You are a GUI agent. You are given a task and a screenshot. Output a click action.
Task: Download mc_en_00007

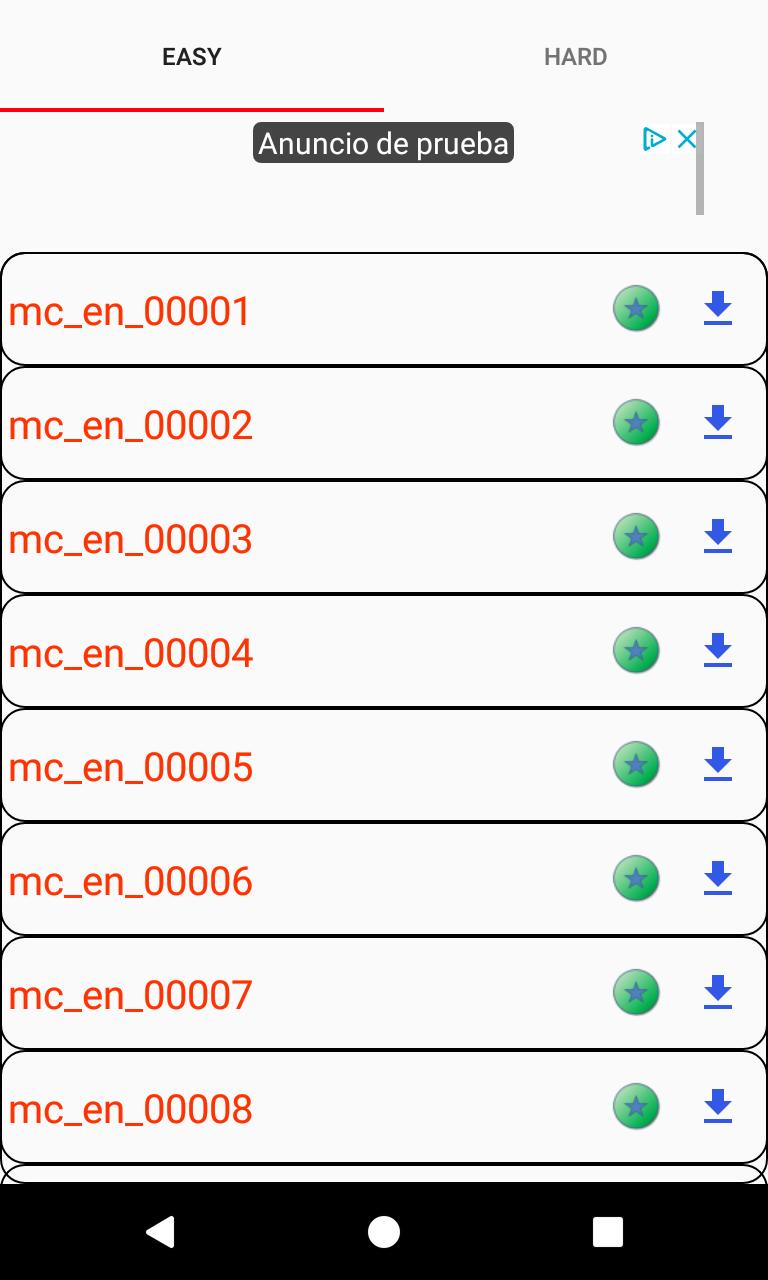(717, 993)
